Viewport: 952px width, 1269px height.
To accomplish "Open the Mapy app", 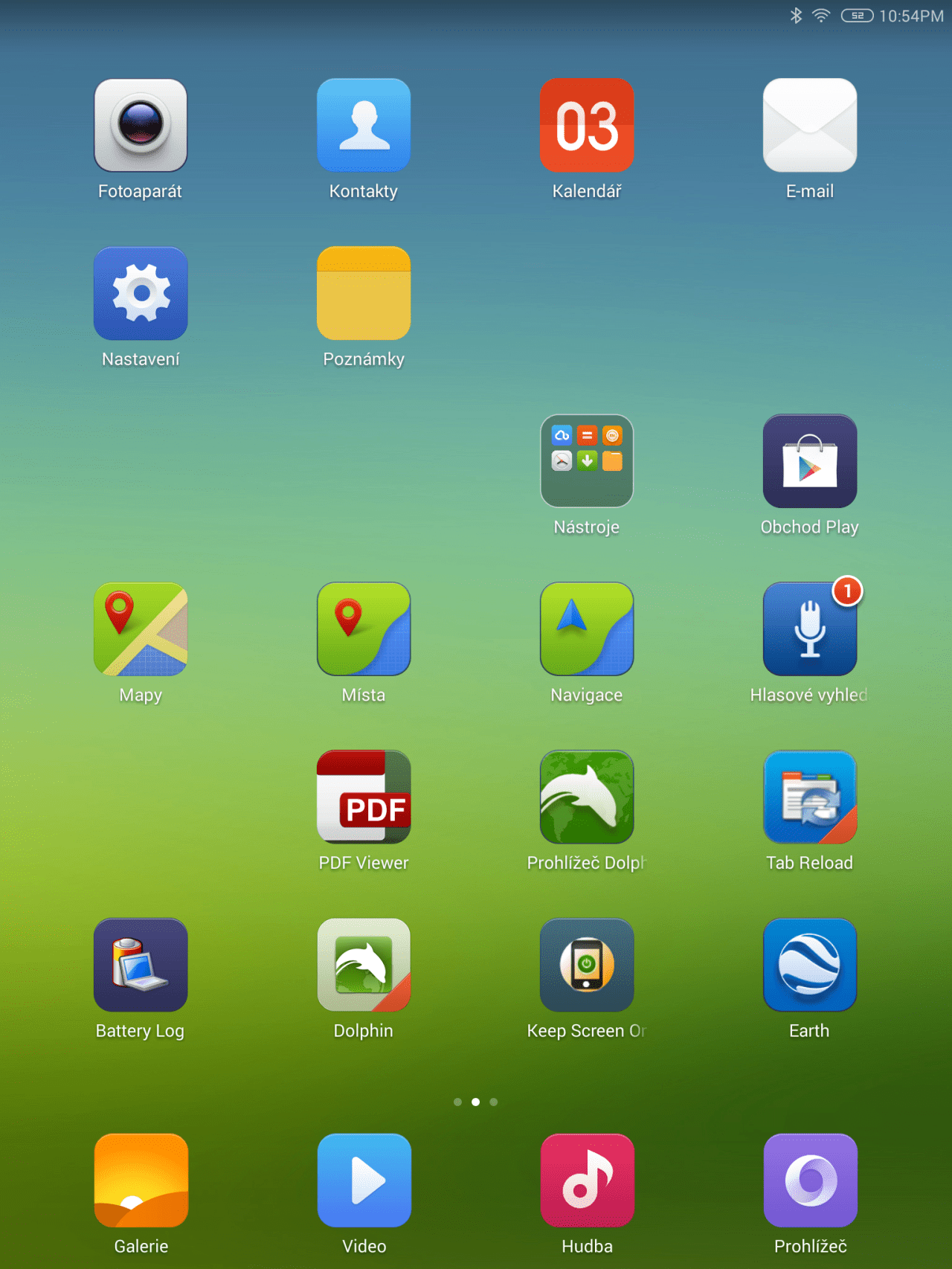I will point(141,629).
